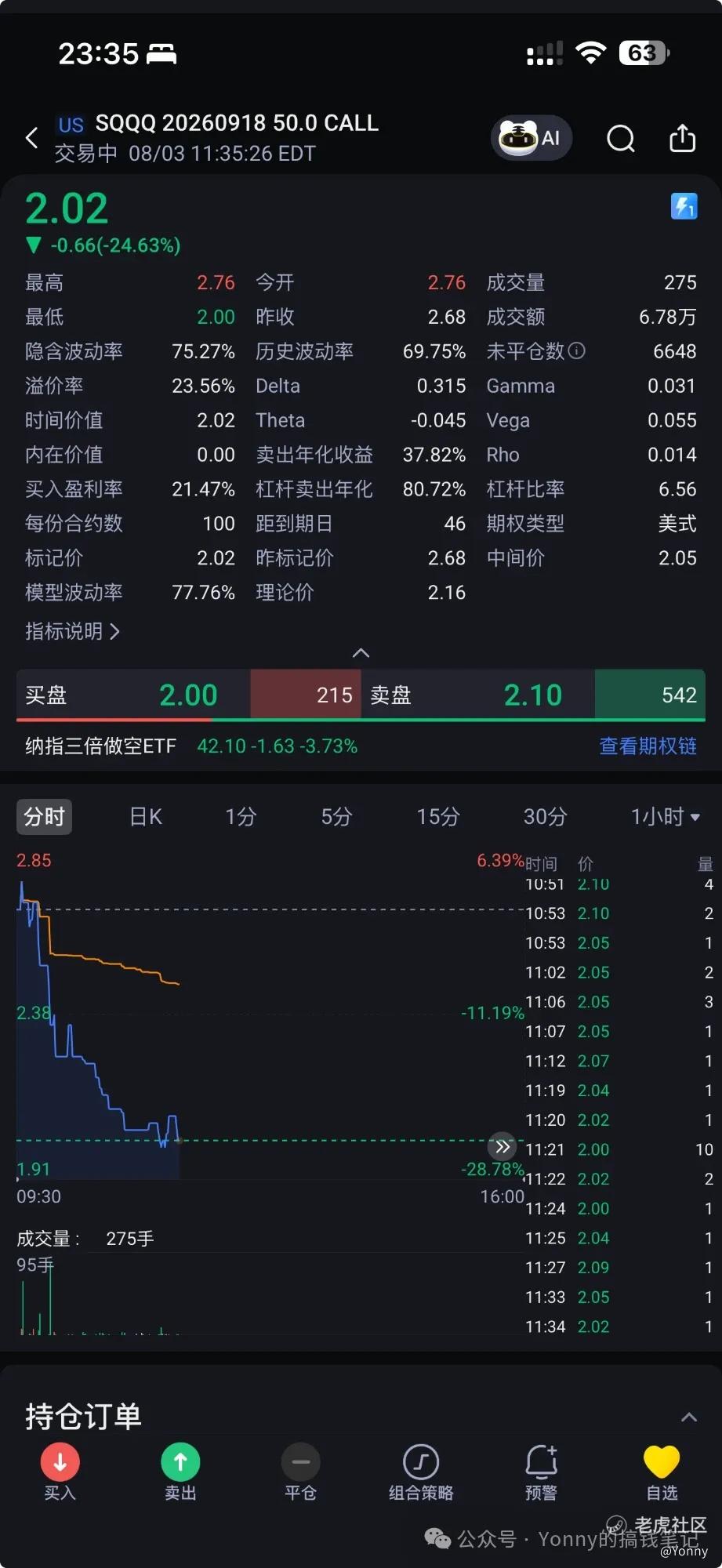Open 查看期权链 option chain link
Viewport: 722px width, 1568px height.
pyautogui.click(x=648, y=746)
